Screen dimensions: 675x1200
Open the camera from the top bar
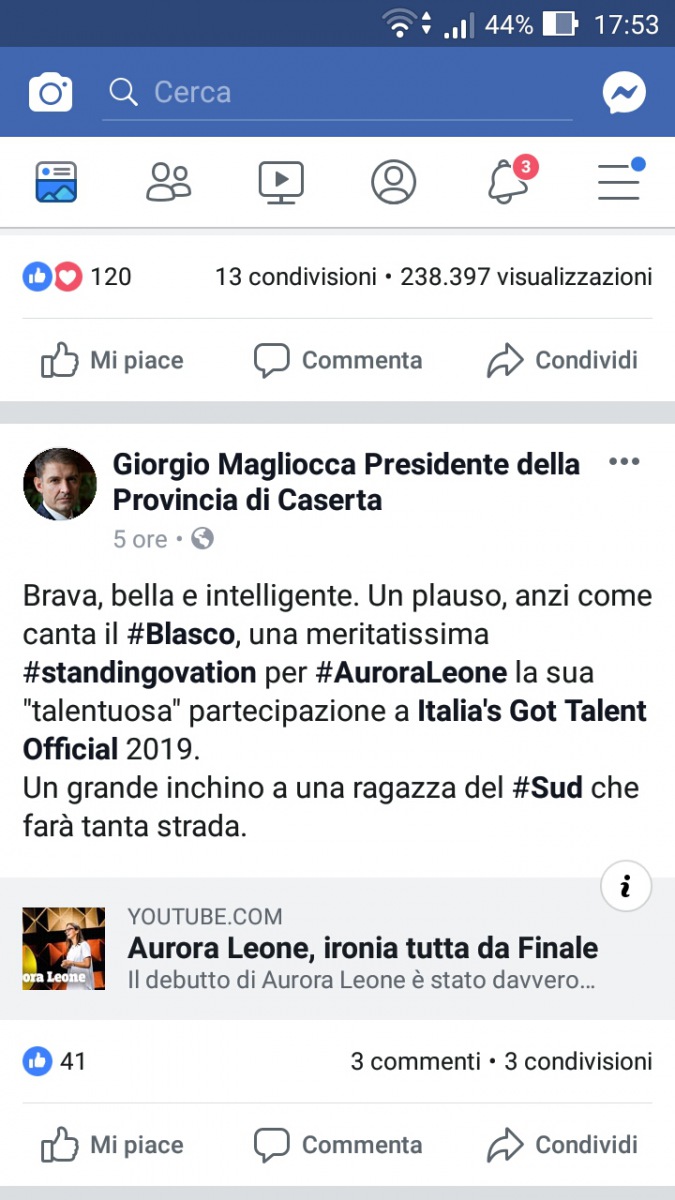tap(50, 93)
